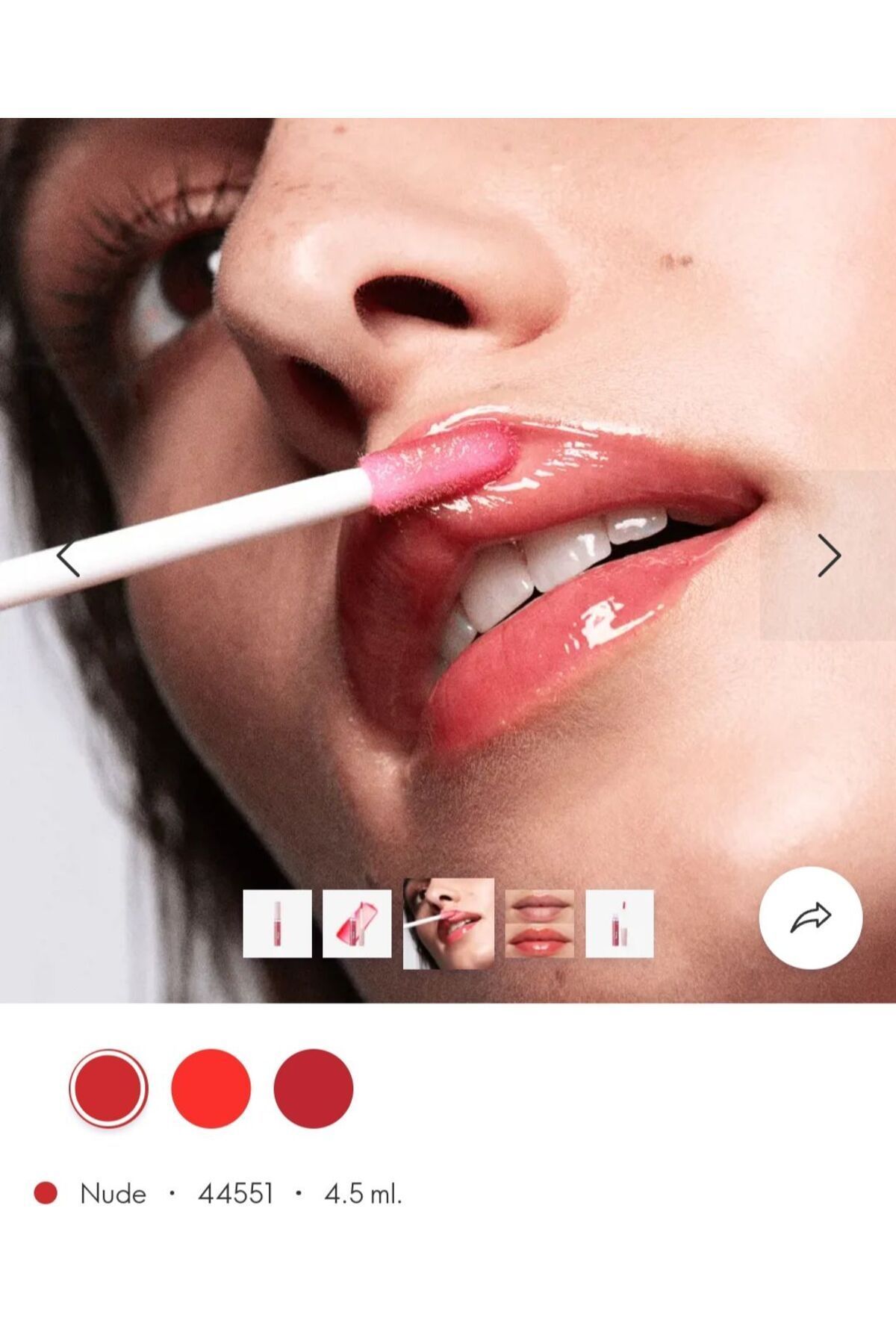This screenshot has width=896, height=1344.
Task: Pick the dark crimson third shade swatch
Action: [313, 1088]
